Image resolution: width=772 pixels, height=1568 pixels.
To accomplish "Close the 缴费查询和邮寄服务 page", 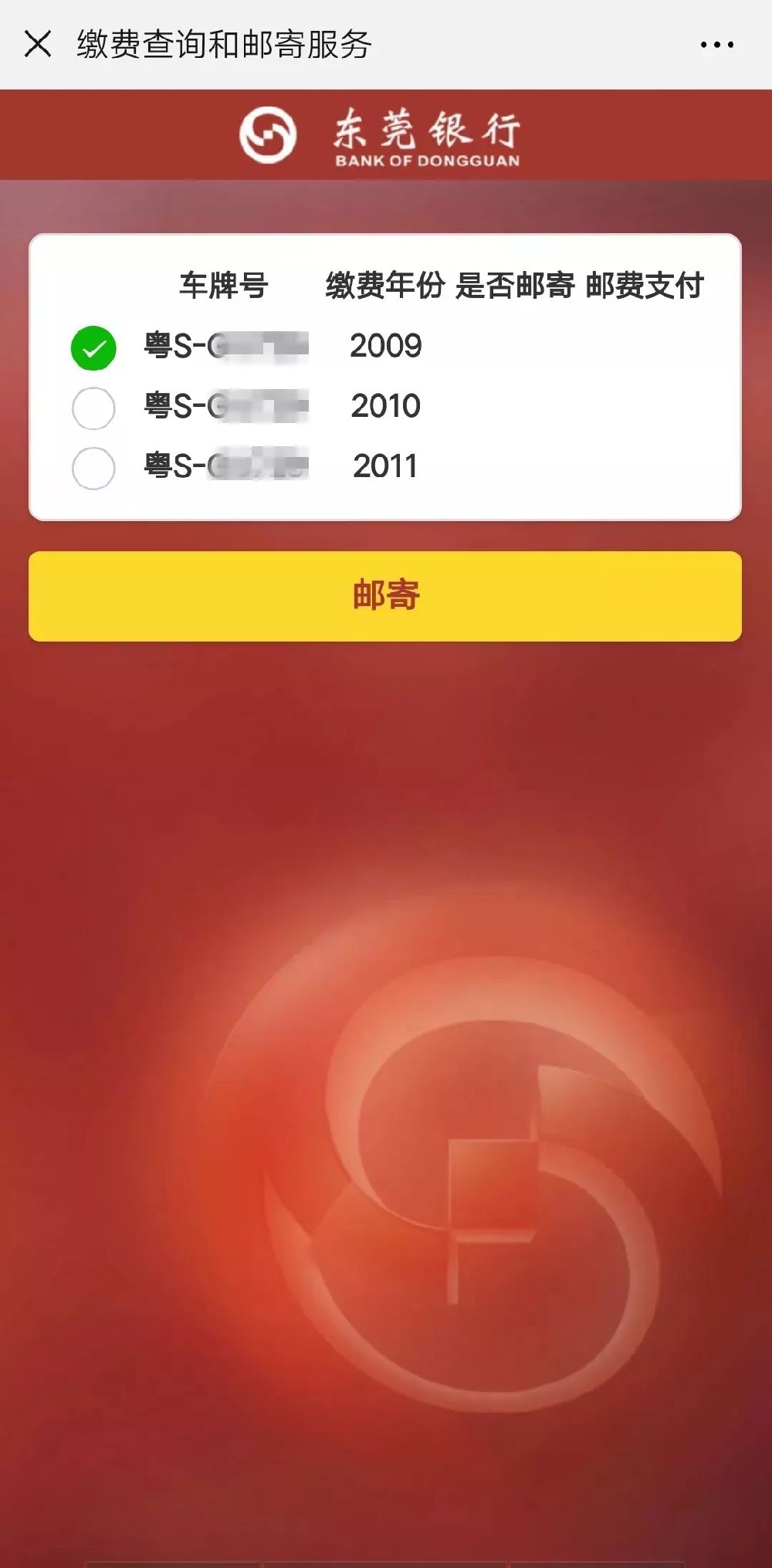I will coord(38,44).
